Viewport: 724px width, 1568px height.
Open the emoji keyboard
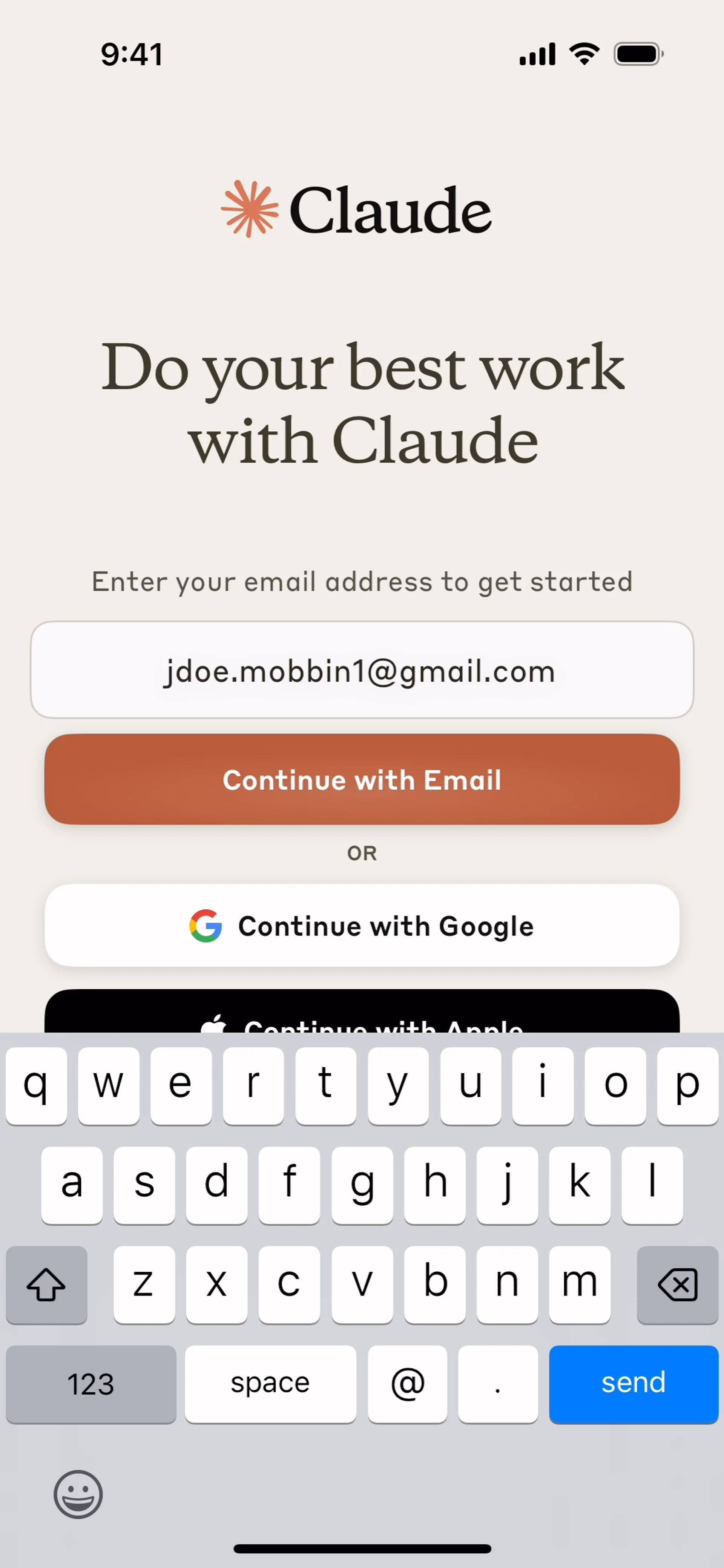tap(78, 1494)
